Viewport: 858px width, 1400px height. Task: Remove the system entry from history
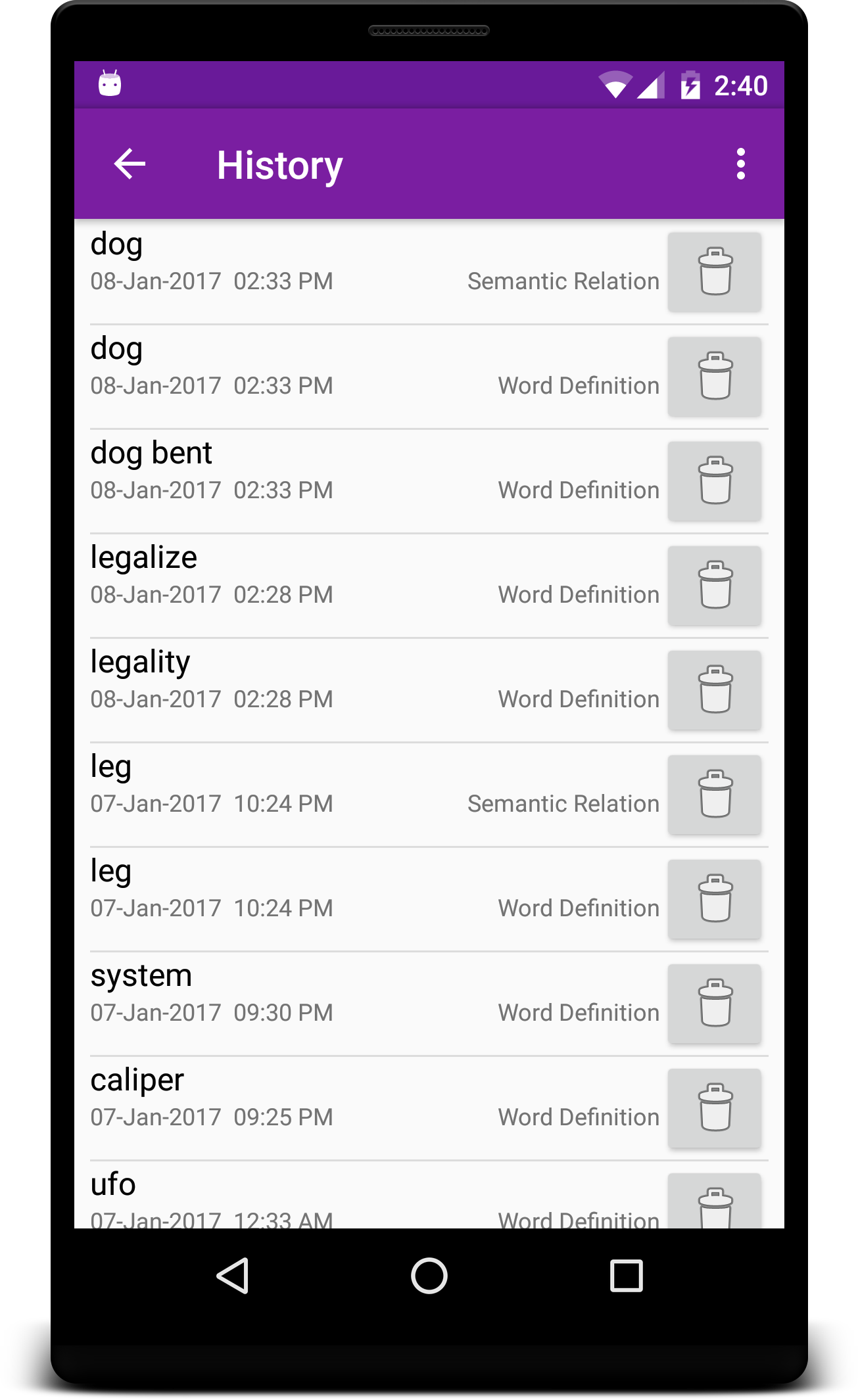[715, 1003]
